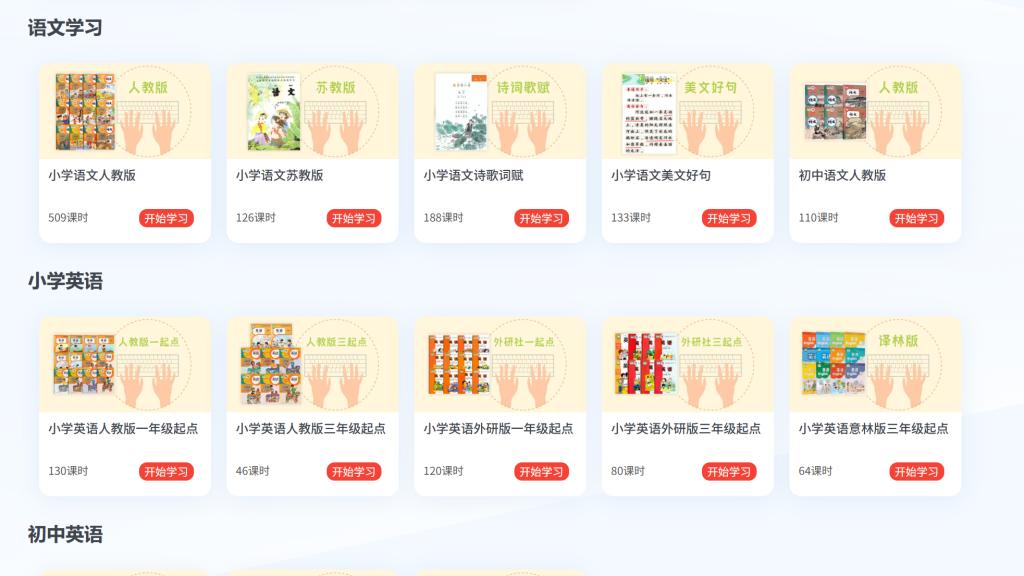This screenshot has width=1024, height=576.
Task: Select the 人教版一起点 English course cover
Action: coord(125,364)
